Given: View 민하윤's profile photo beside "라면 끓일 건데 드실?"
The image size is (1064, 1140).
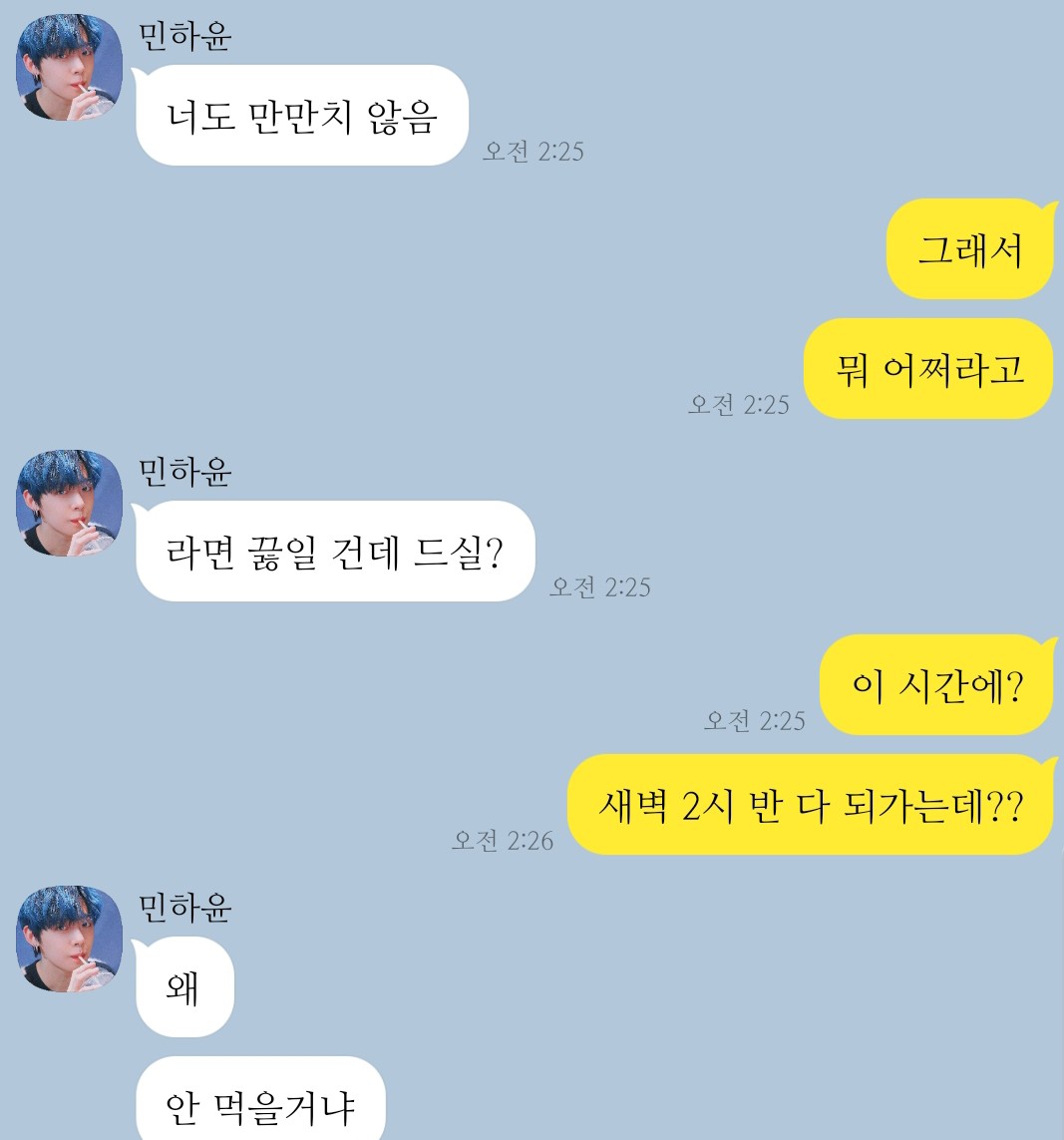Looking at the screenshot, I should tap(69, 504).
